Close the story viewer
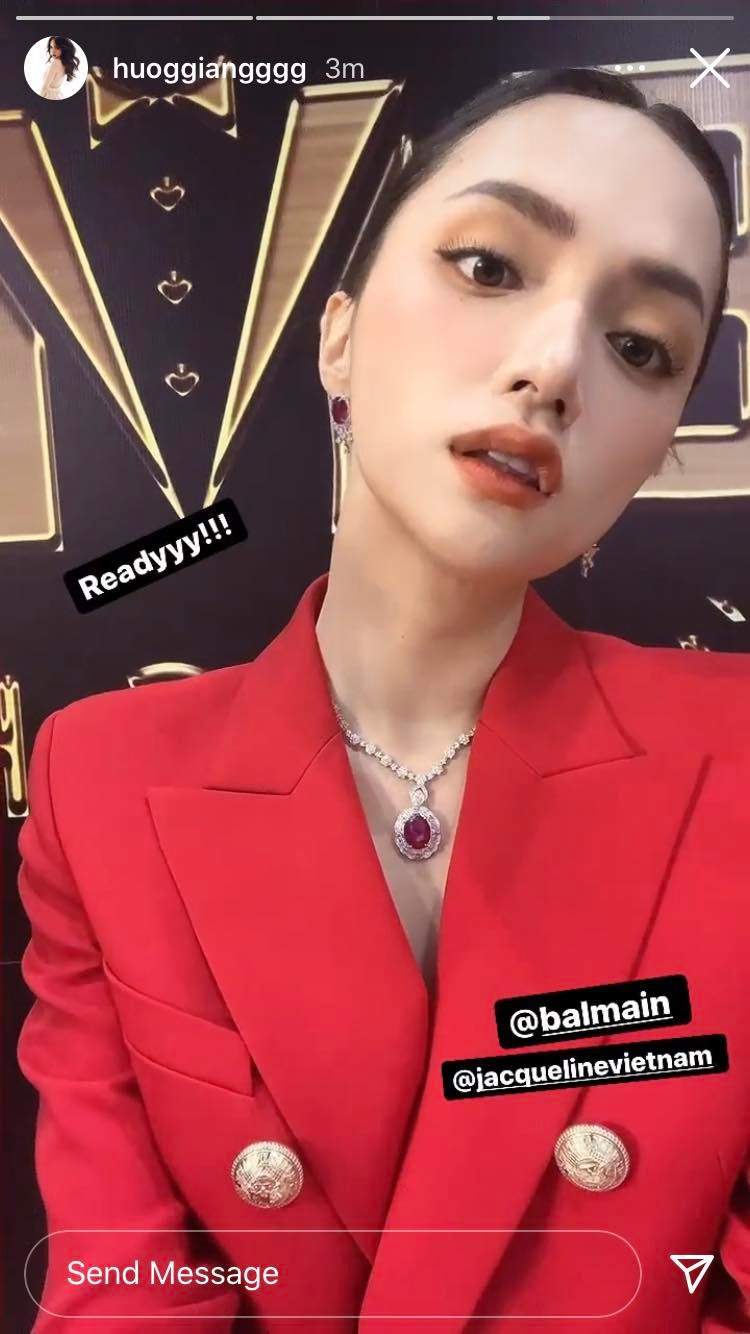Screen dimensions: 750x1334 coord(709,68)
